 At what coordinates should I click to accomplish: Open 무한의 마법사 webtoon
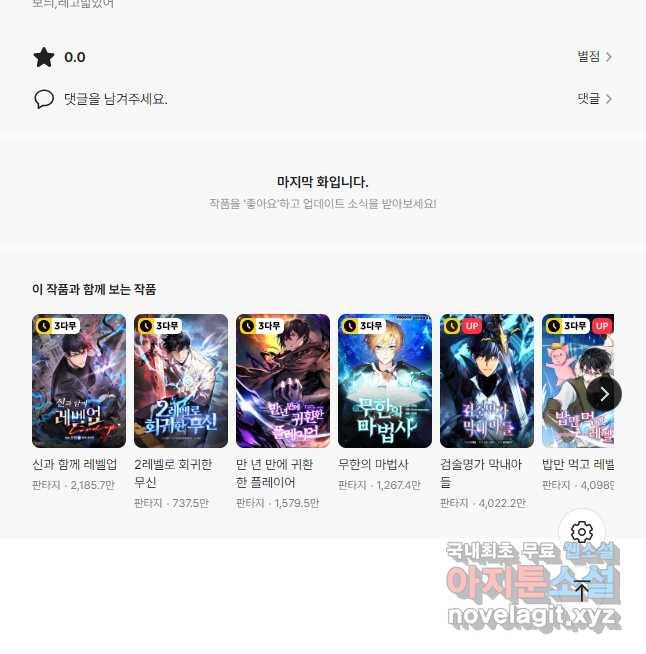coord(385,381)
